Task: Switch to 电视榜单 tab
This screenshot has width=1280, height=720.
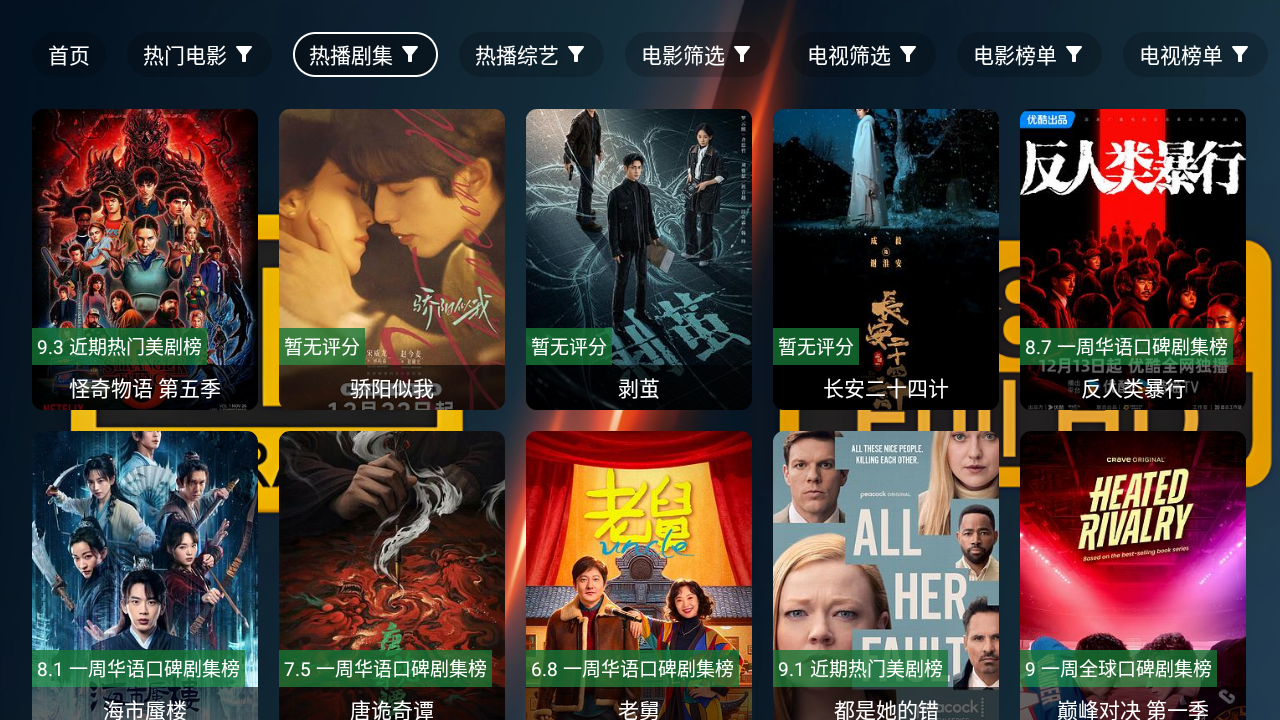Action: coord(1195,55)
